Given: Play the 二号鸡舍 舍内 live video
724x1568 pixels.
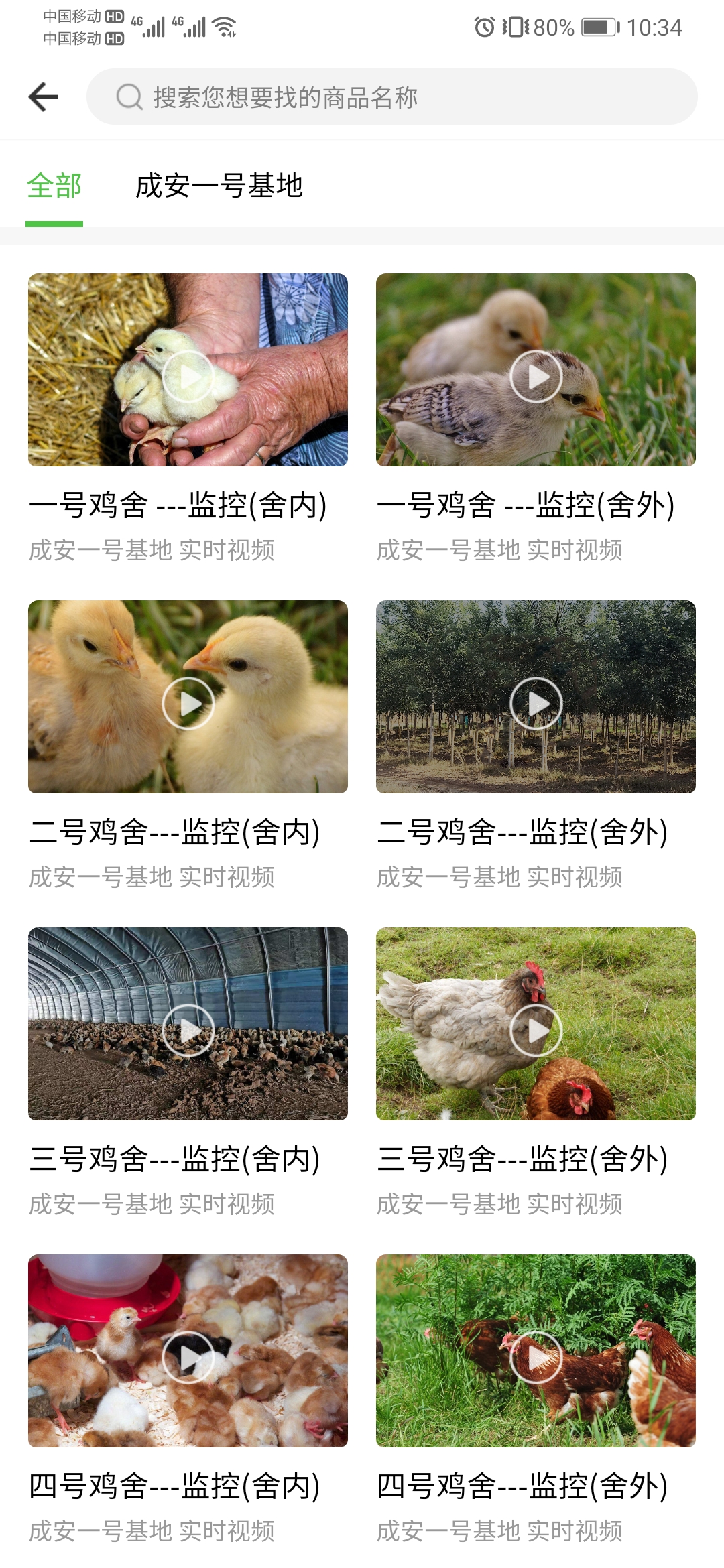Looking at the screenshot, I should tap(188, 704).
